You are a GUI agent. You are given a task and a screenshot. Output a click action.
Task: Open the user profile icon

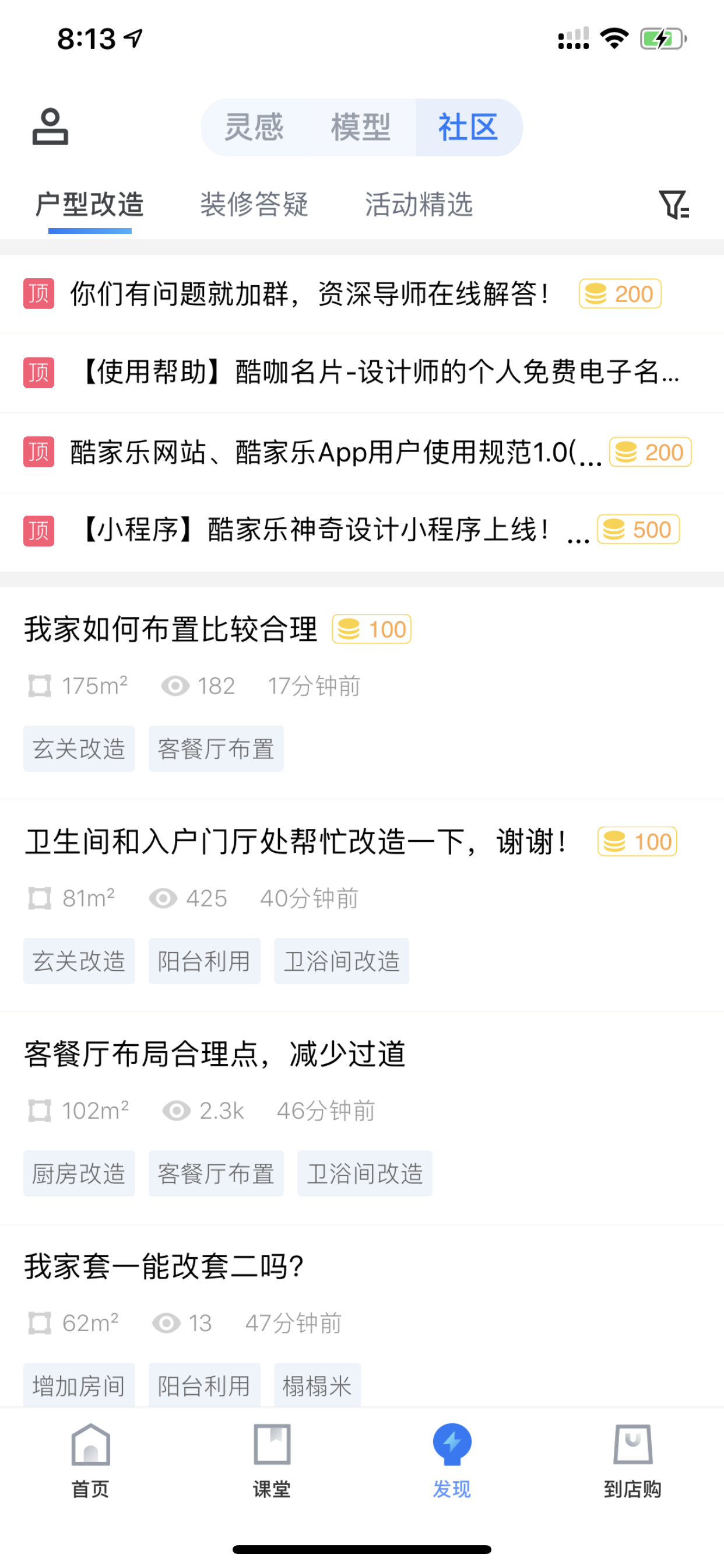[50, 127]
